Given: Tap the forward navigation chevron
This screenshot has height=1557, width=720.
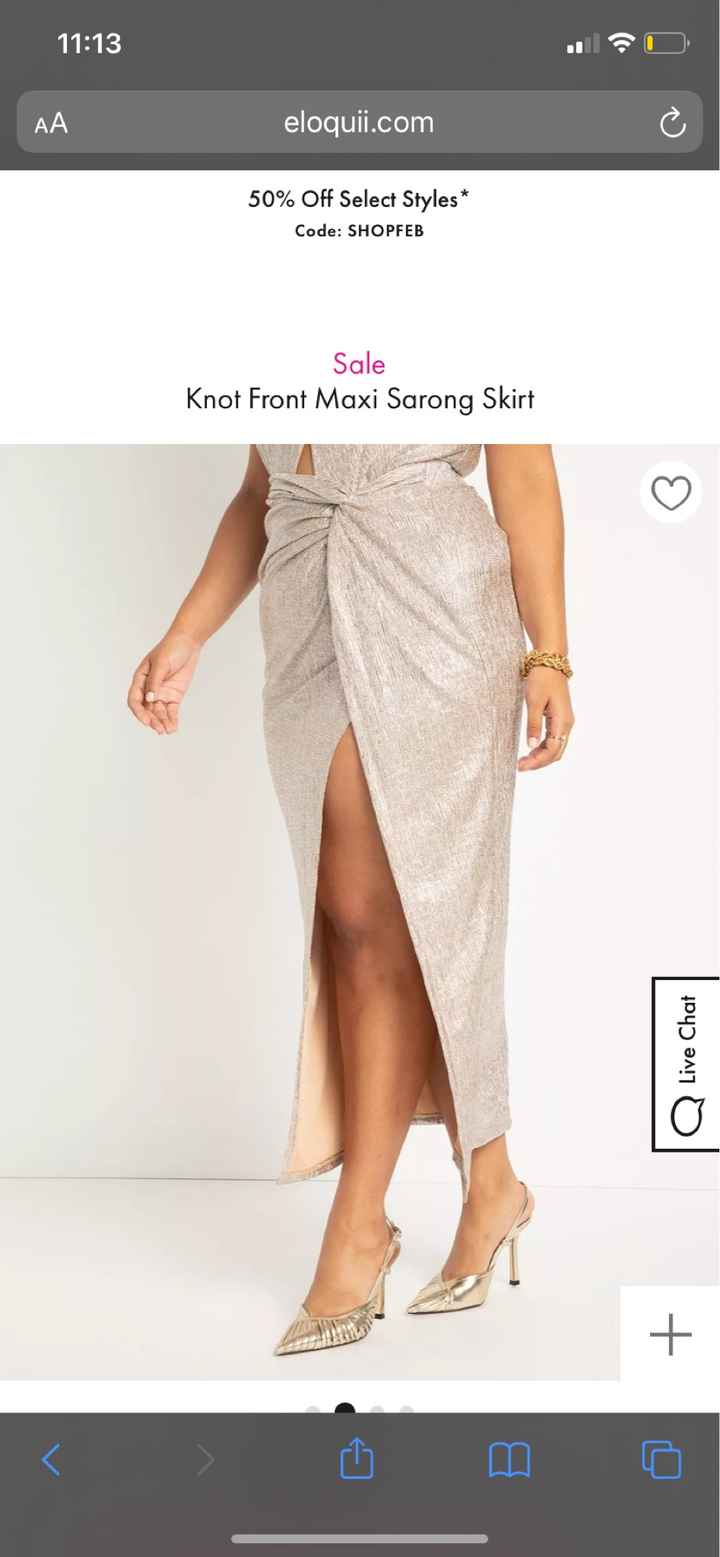Looking at the screenshot, I should click(x=205, y=1459).
